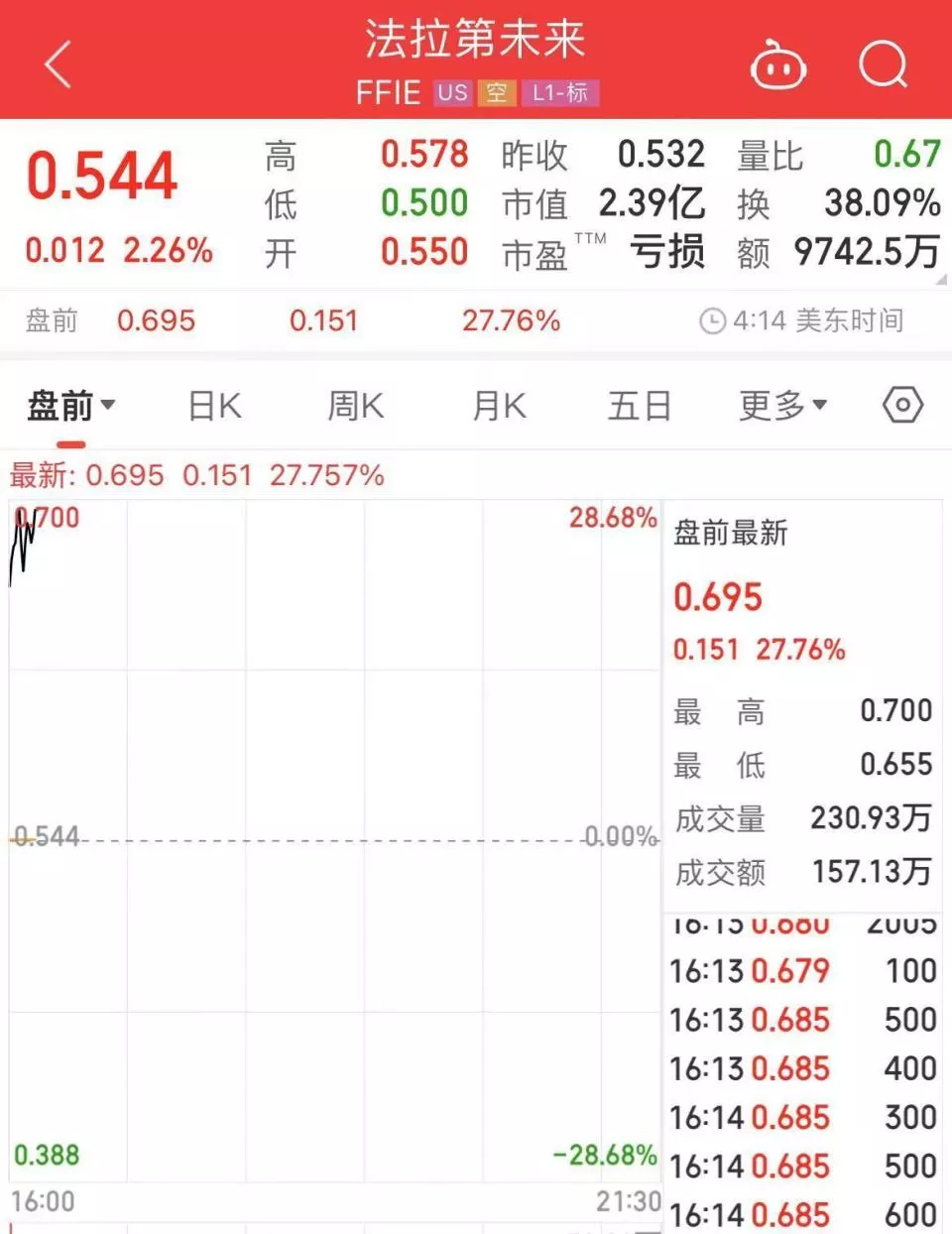Screen dimensions: 952x1234
Task: Open chart settings hexagon icon
Action: point(902,406)
